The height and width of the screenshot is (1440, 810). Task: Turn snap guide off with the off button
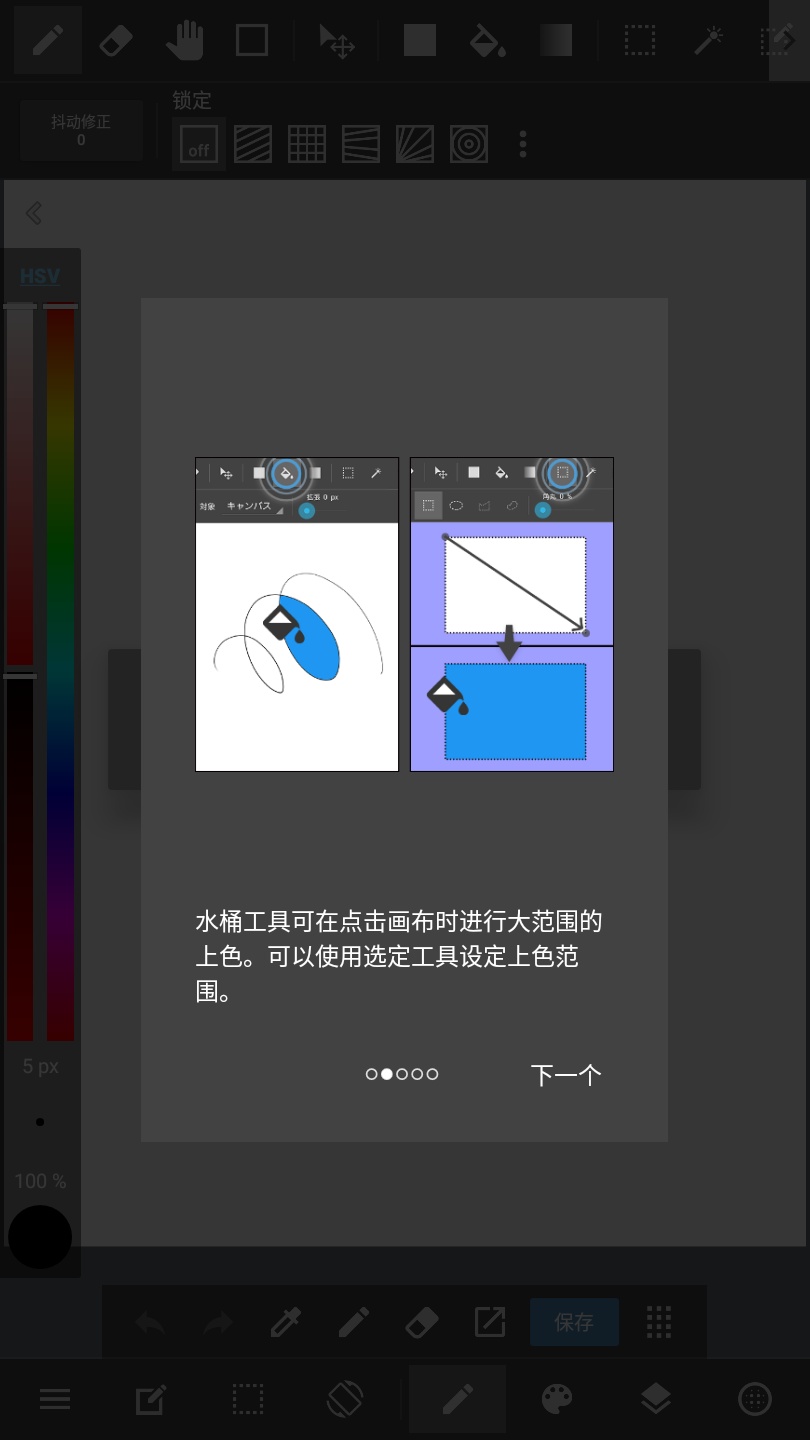[198, 145]
